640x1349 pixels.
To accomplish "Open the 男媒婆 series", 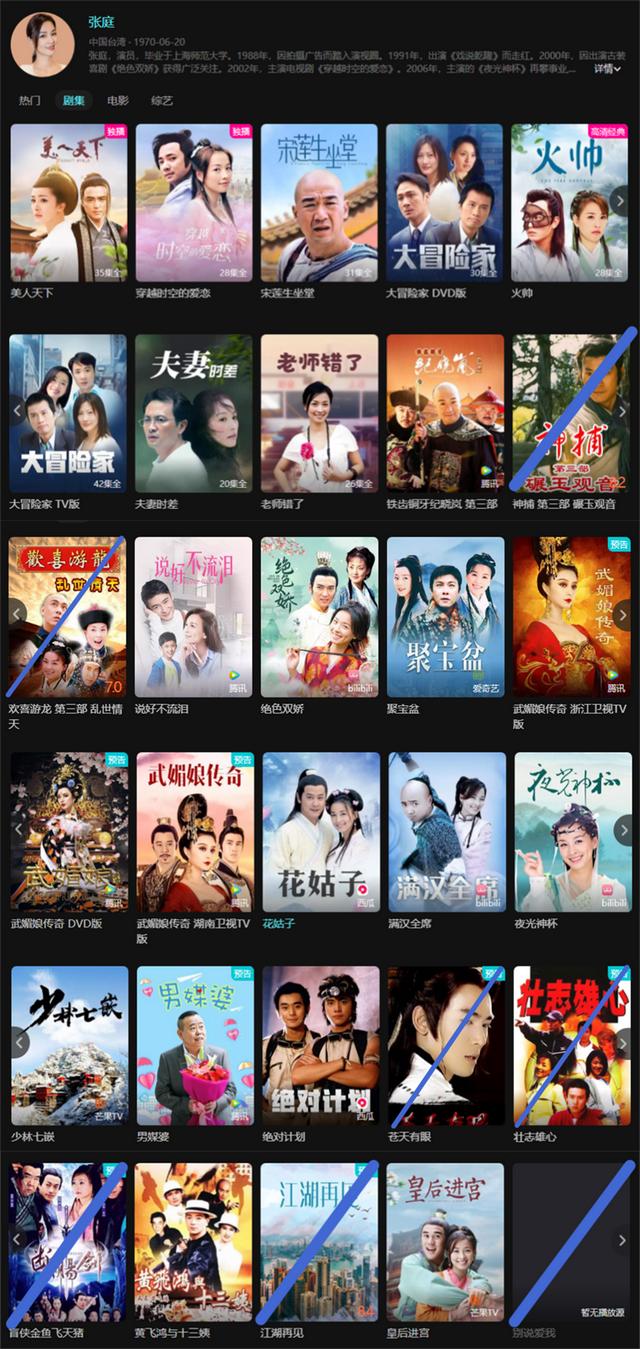I will click(x=195, y=1045).
